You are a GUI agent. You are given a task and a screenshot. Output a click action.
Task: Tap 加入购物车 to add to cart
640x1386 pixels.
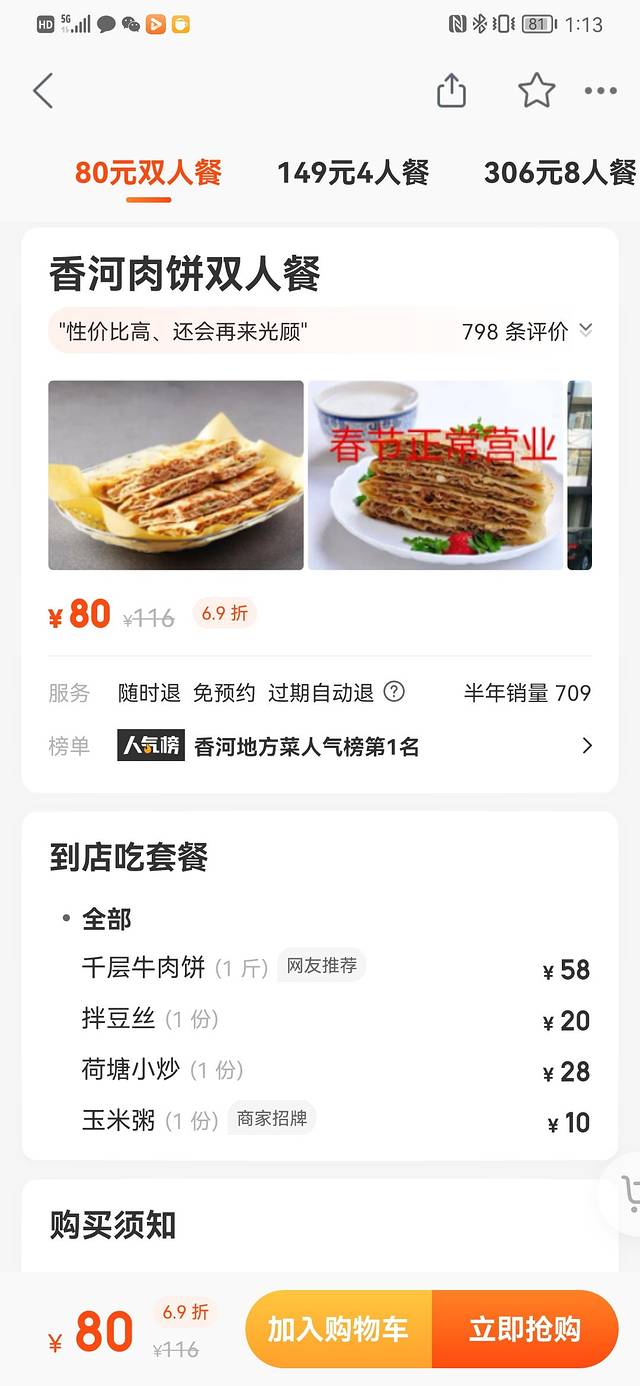point(338,1329)
